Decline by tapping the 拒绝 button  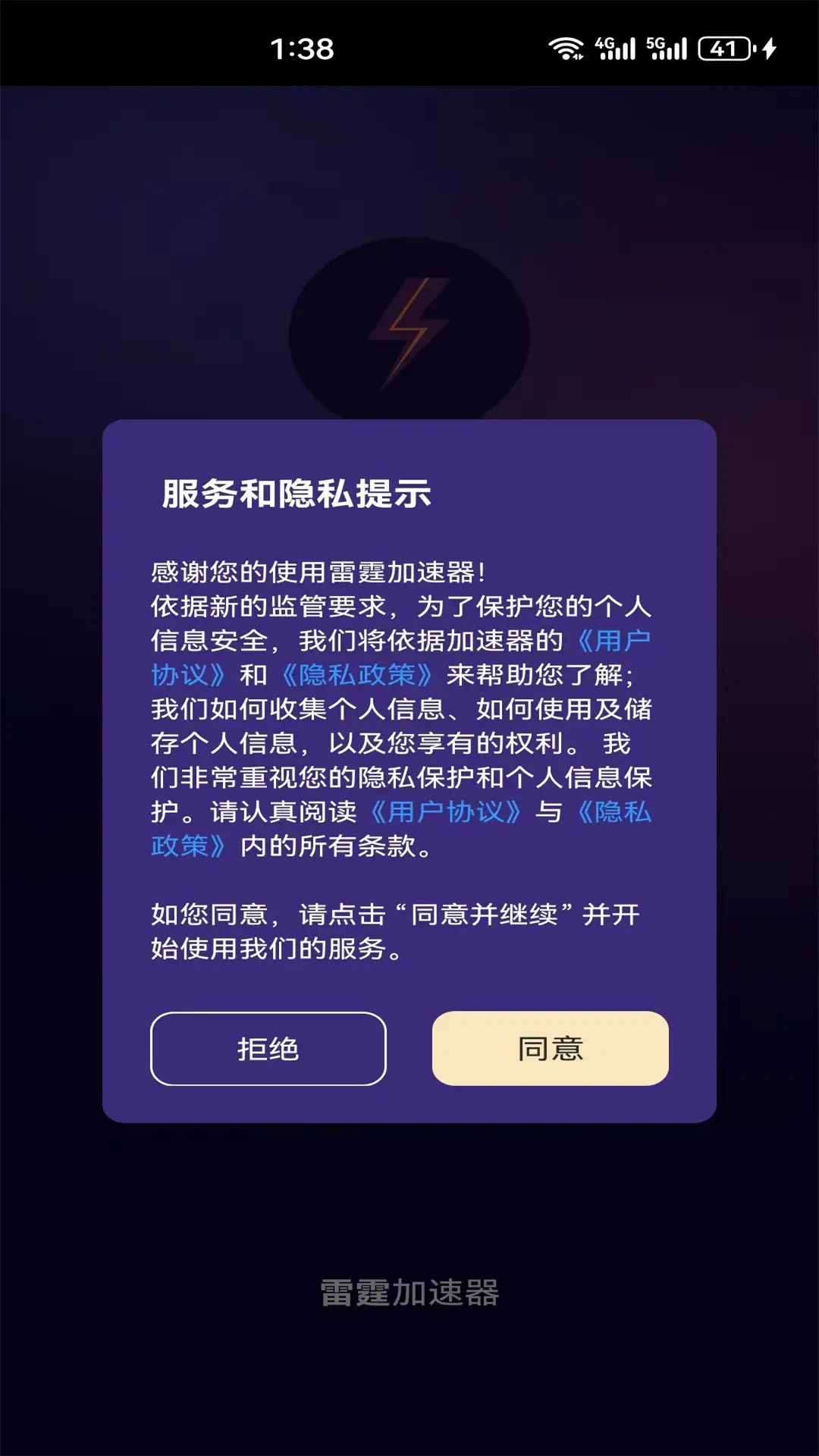[x=268, y=1048]
